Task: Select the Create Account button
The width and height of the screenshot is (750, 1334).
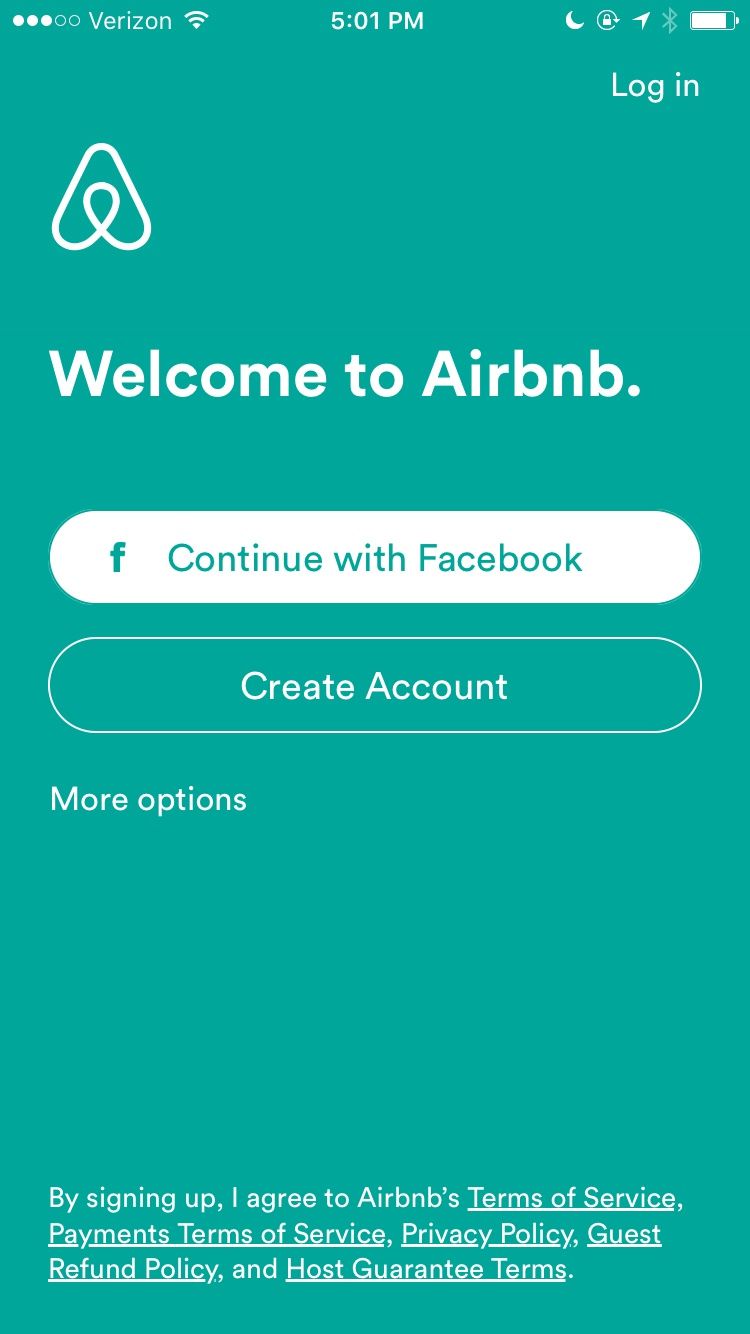Action: point(375,686)
